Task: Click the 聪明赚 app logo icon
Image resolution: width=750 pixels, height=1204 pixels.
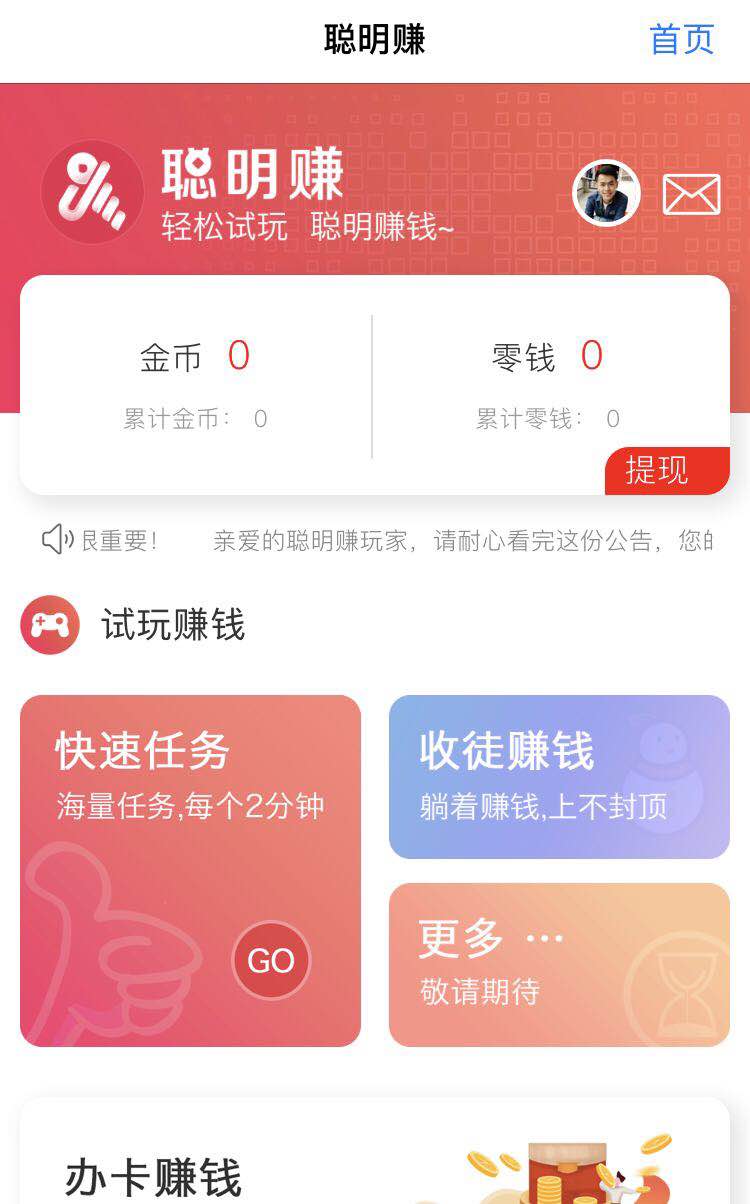Action: point(91,191)
